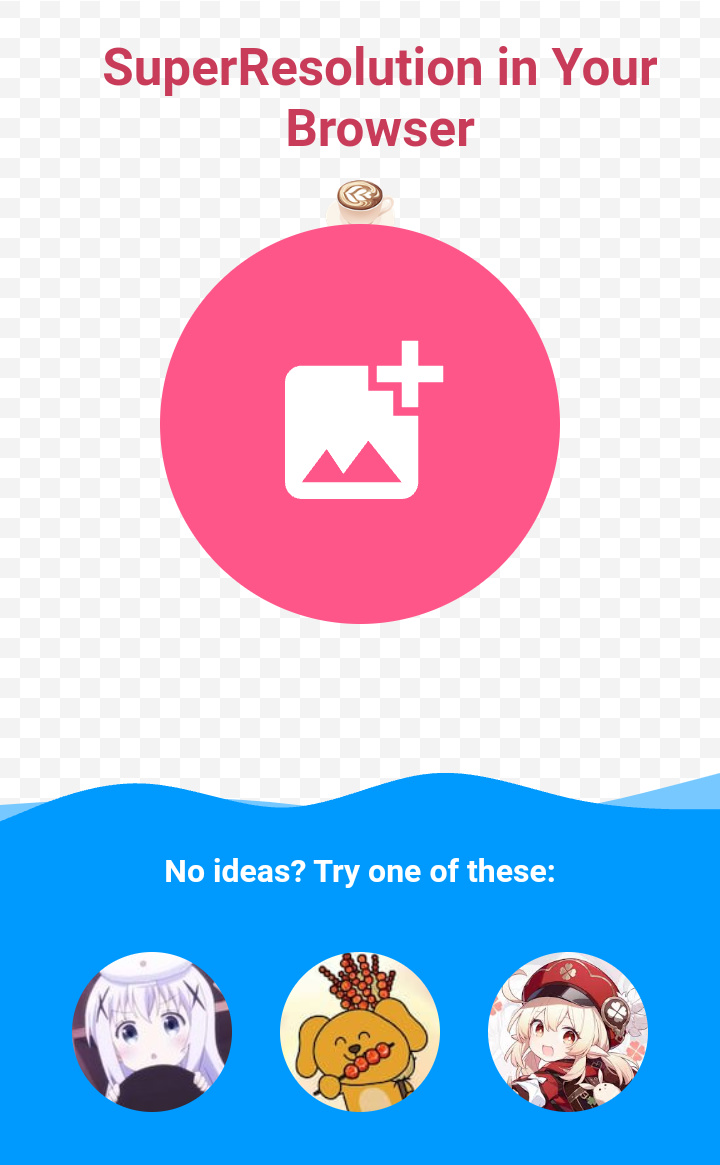Choose the red-hat girl sample image
720x1165 pixels.
coord(568,1031)
